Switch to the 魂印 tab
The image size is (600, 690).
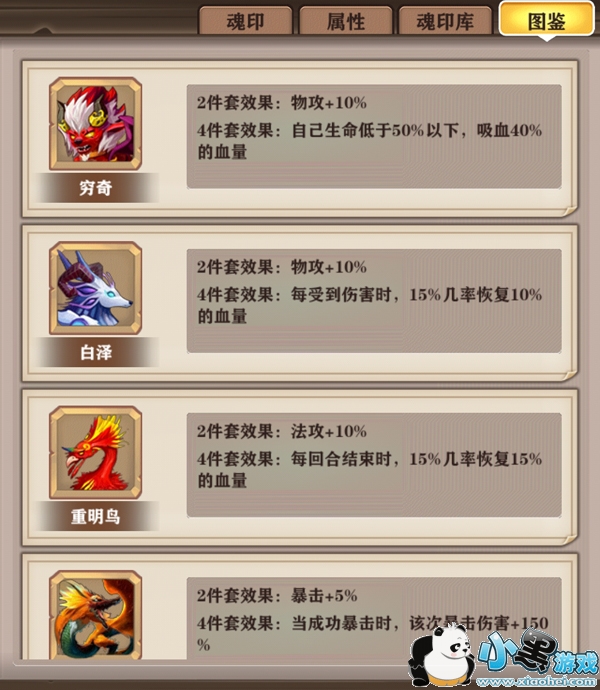point(245,21)
